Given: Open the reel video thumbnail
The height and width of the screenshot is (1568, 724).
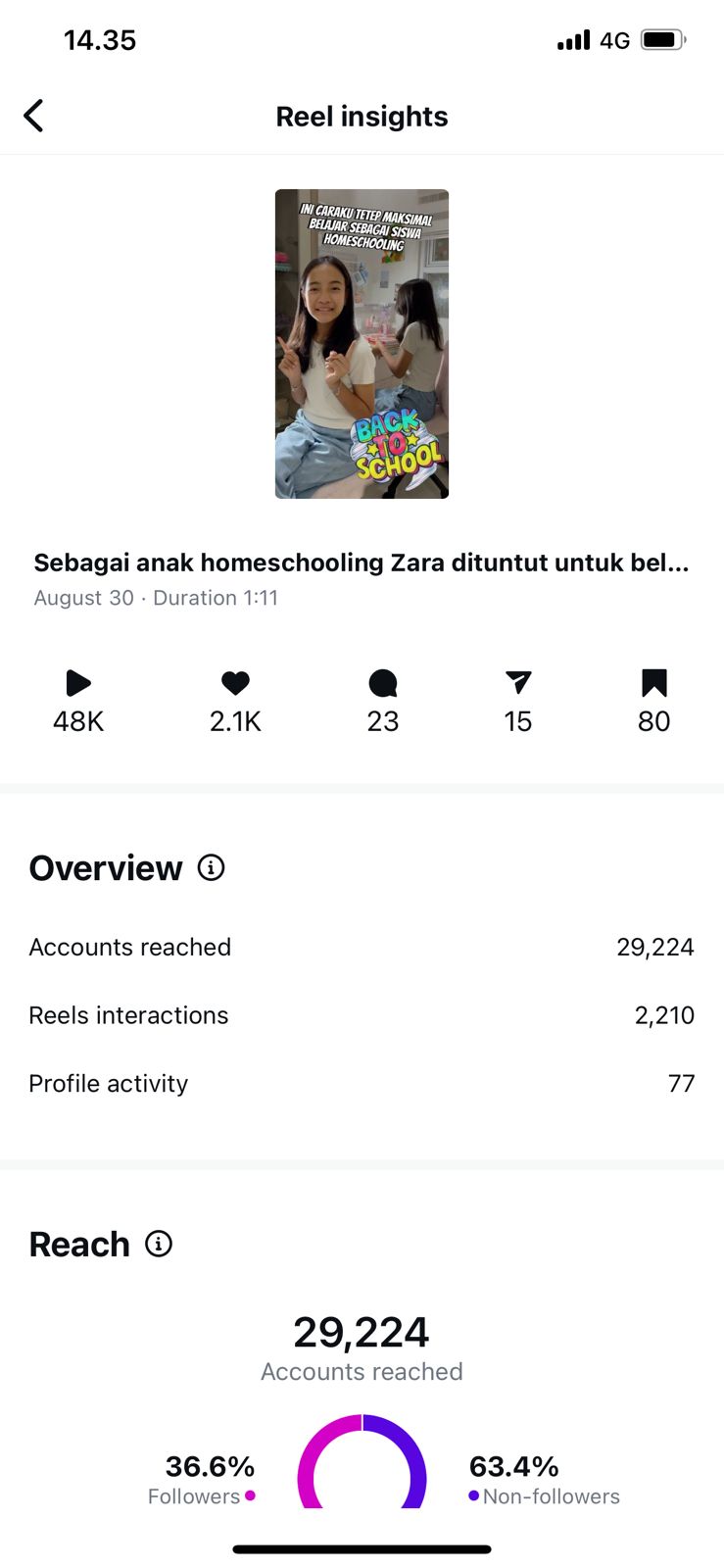Looking at the screenshot, I should 362,344.
